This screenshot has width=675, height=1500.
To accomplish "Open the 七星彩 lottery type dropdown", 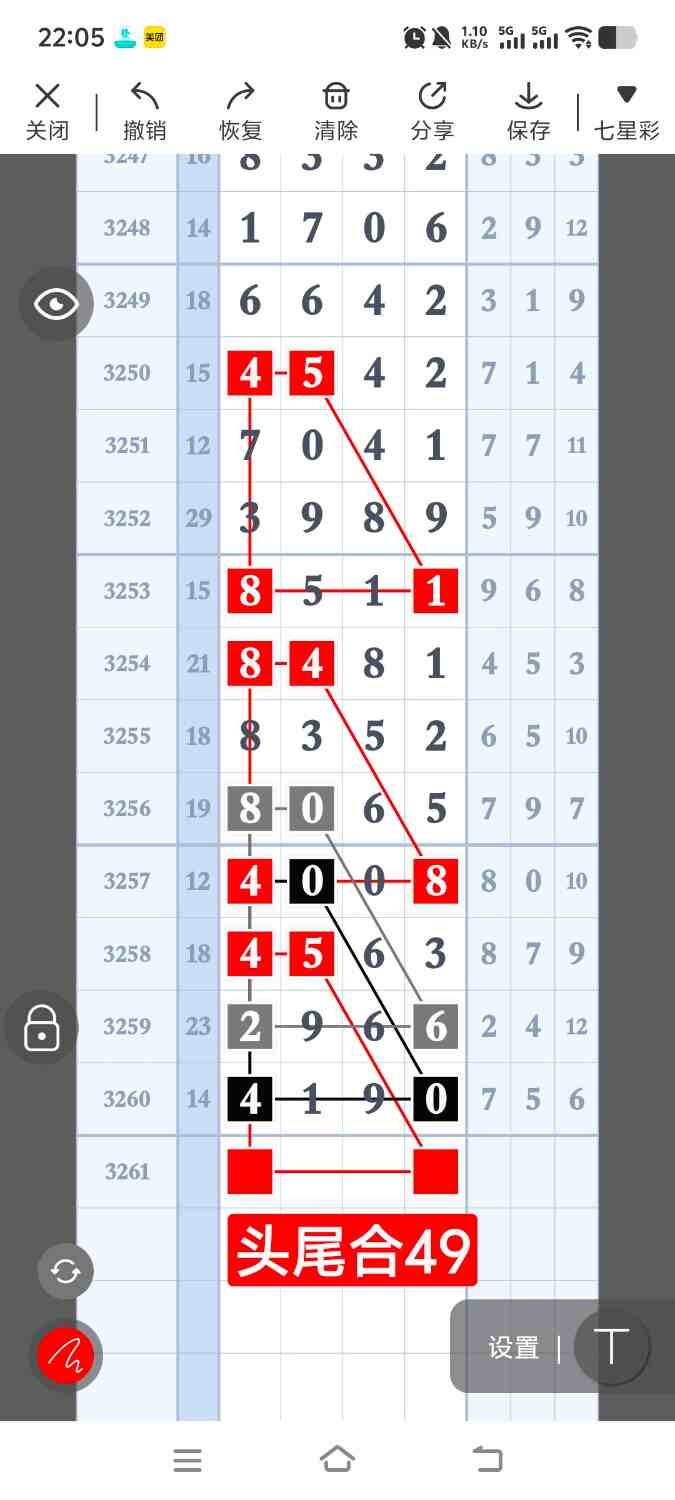I will tap(626, 110).
